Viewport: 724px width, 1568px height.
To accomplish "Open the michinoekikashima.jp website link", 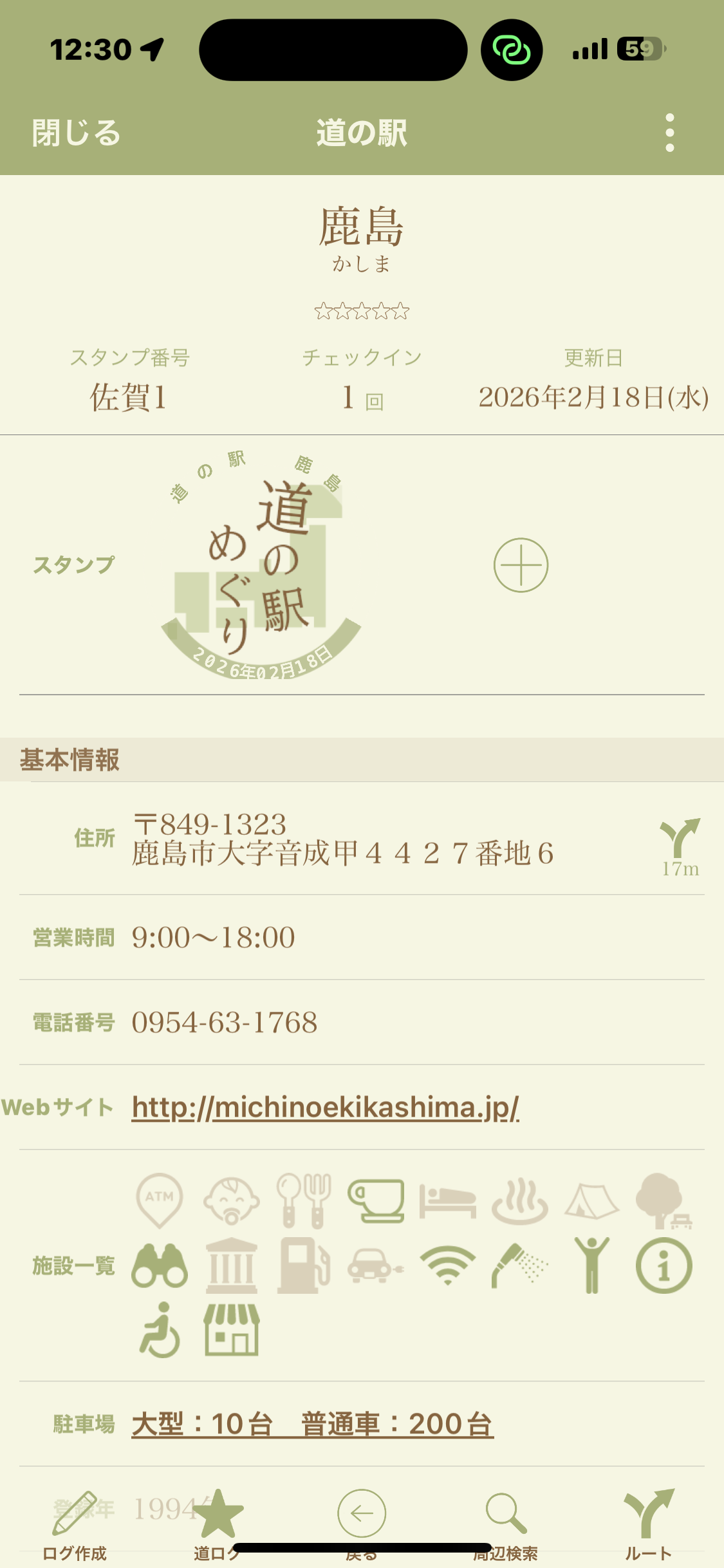I will [x=325, y=1107].
